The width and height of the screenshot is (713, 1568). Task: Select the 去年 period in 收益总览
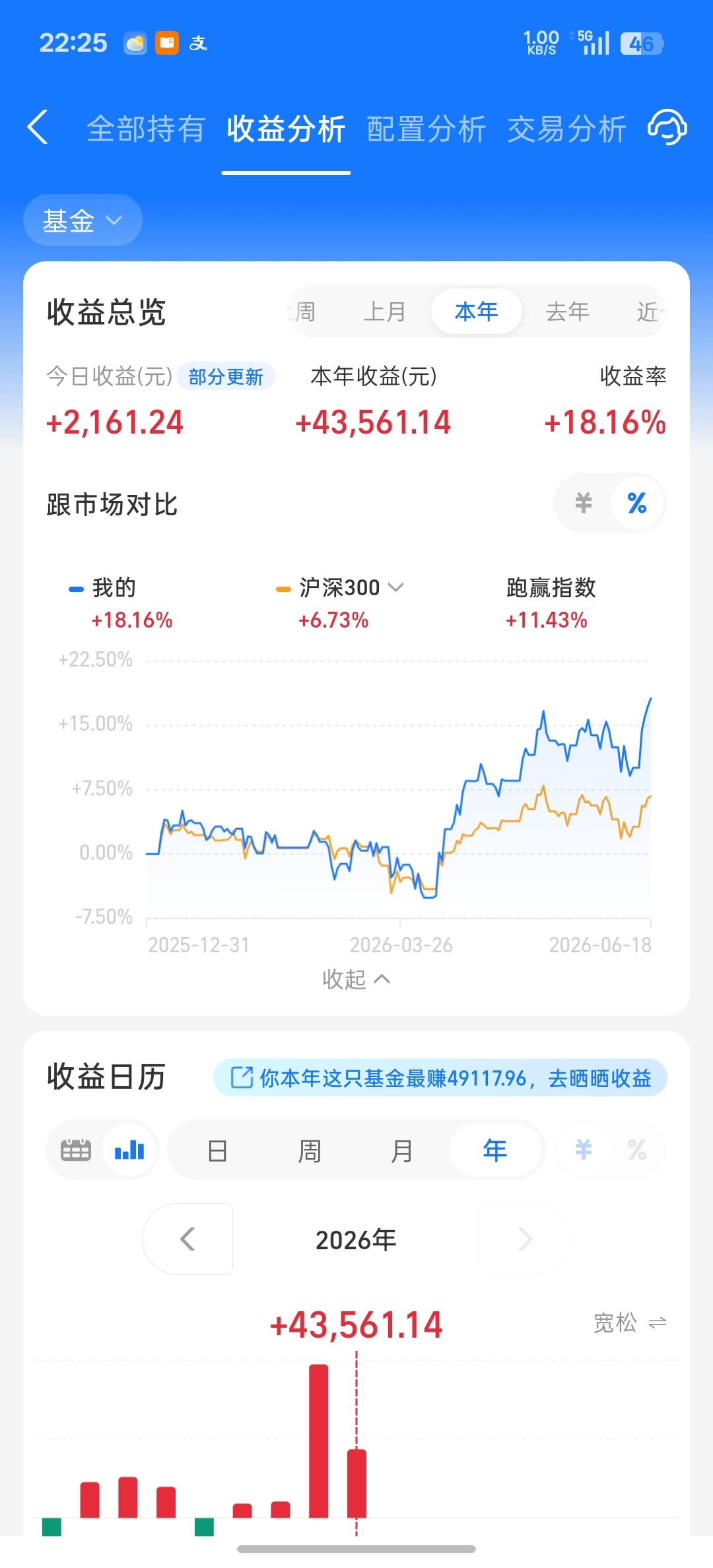567,311
